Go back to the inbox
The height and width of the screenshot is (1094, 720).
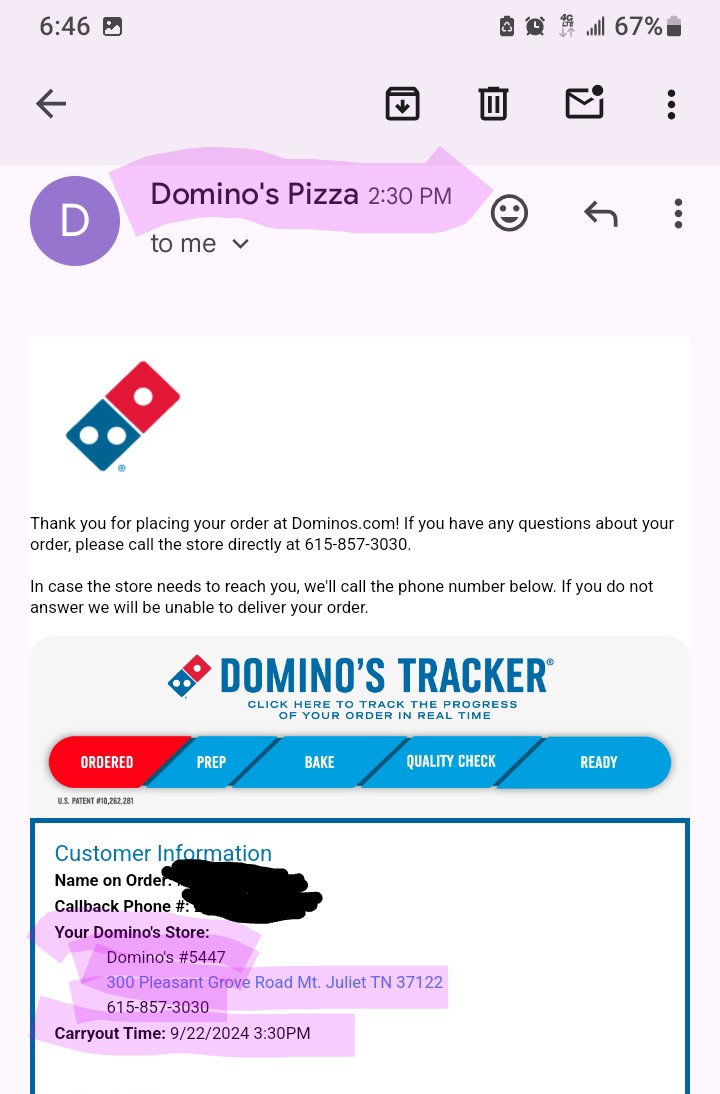51,104
